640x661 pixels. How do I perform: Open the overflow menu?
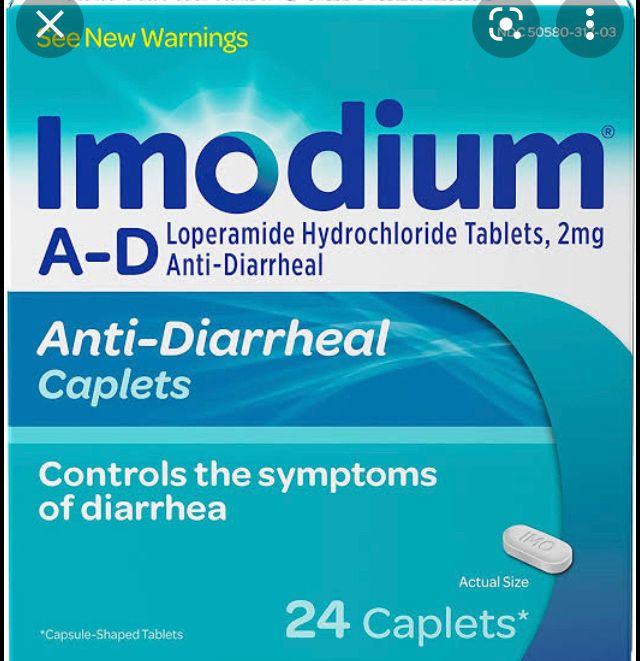tap(590, 23)
